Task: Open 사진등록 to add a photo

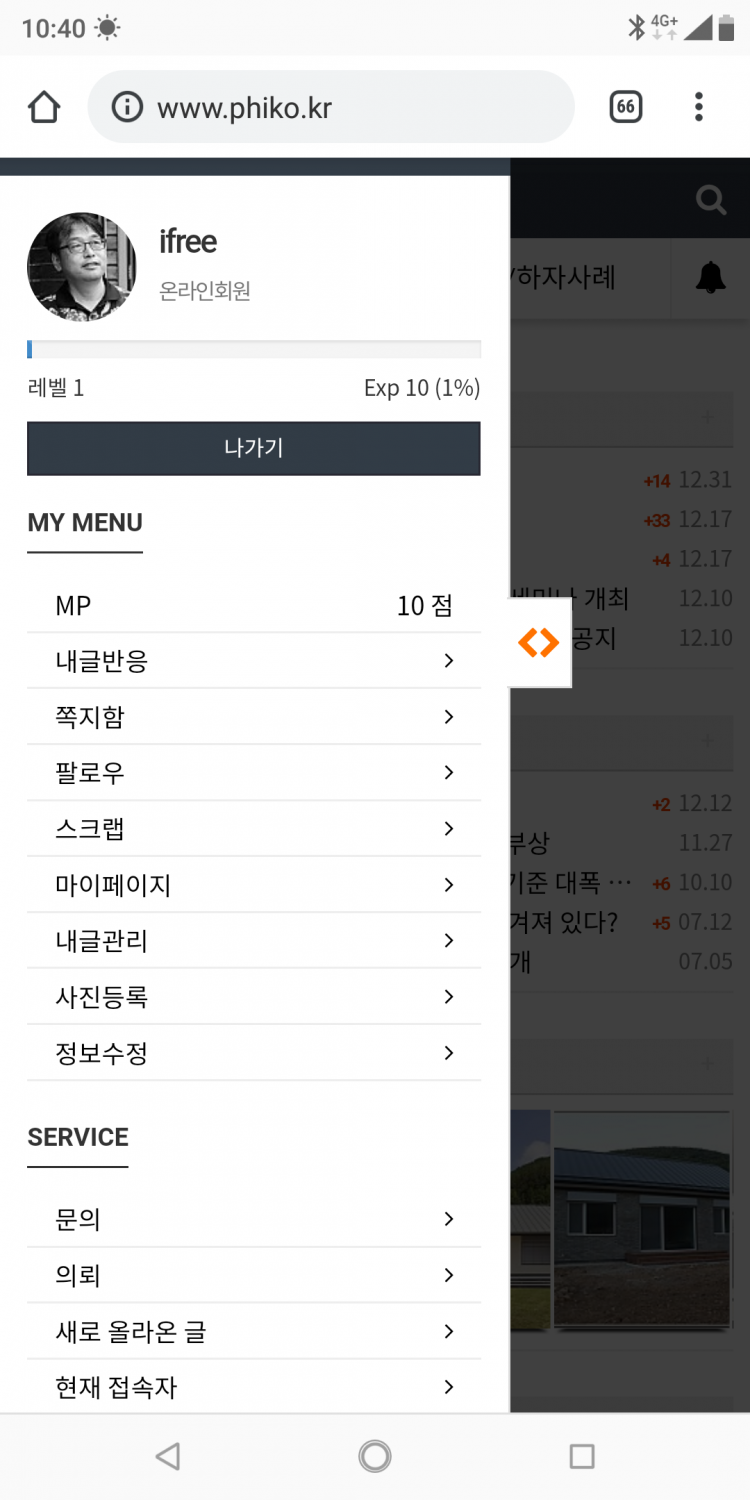Action: point(253,997)
